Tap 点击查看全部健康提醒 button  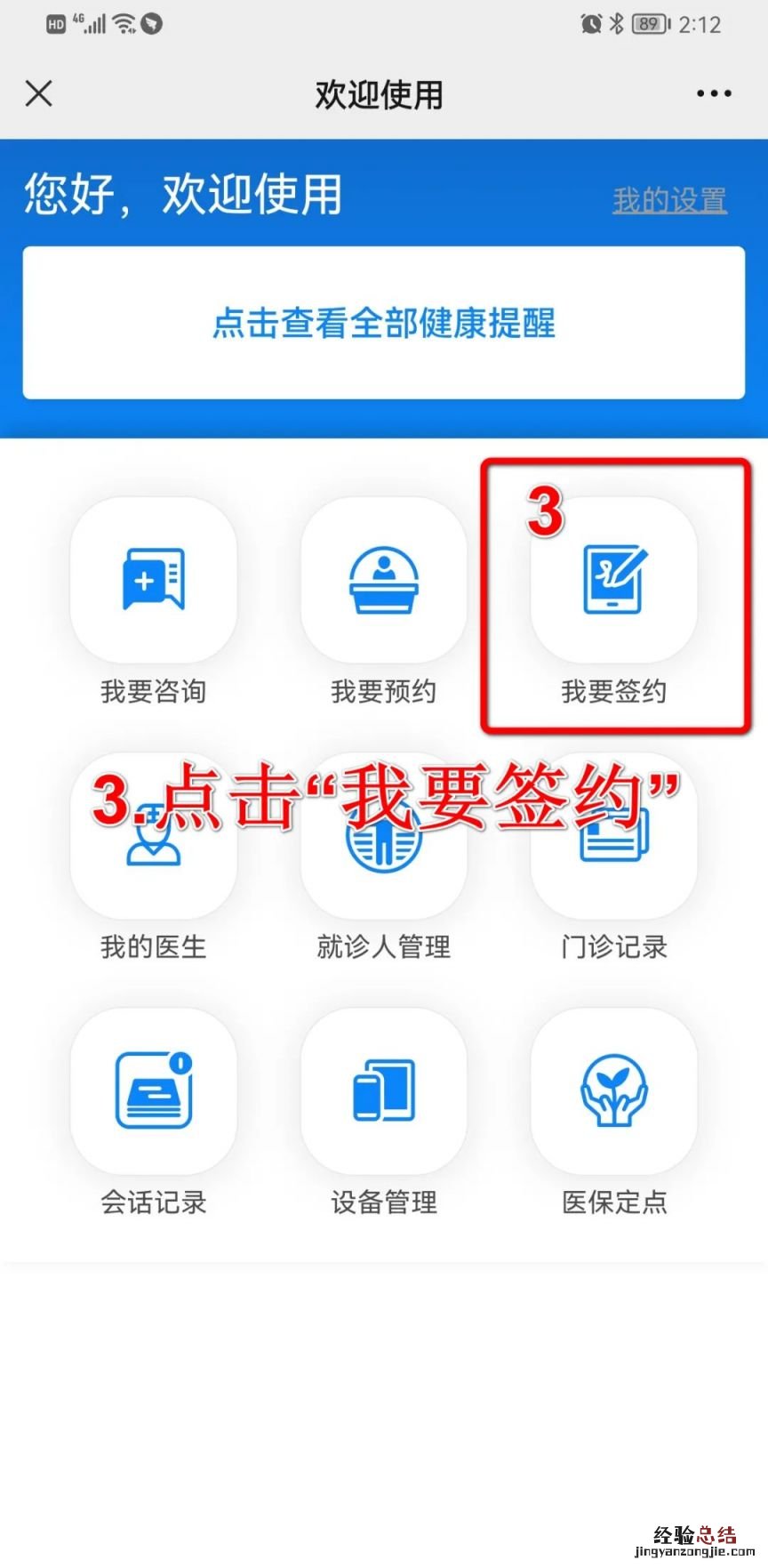383,323
